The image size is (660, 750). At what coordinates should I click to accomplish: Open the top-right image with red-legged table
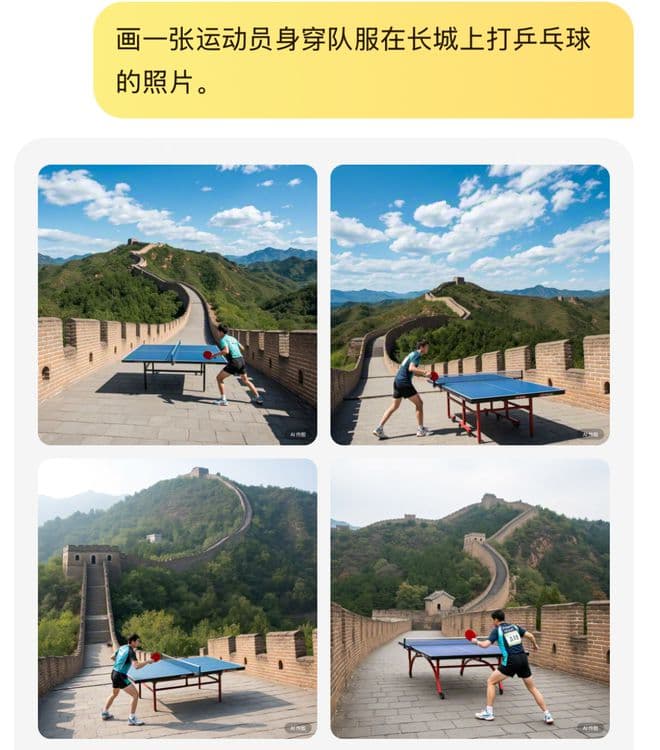(469, 304)
